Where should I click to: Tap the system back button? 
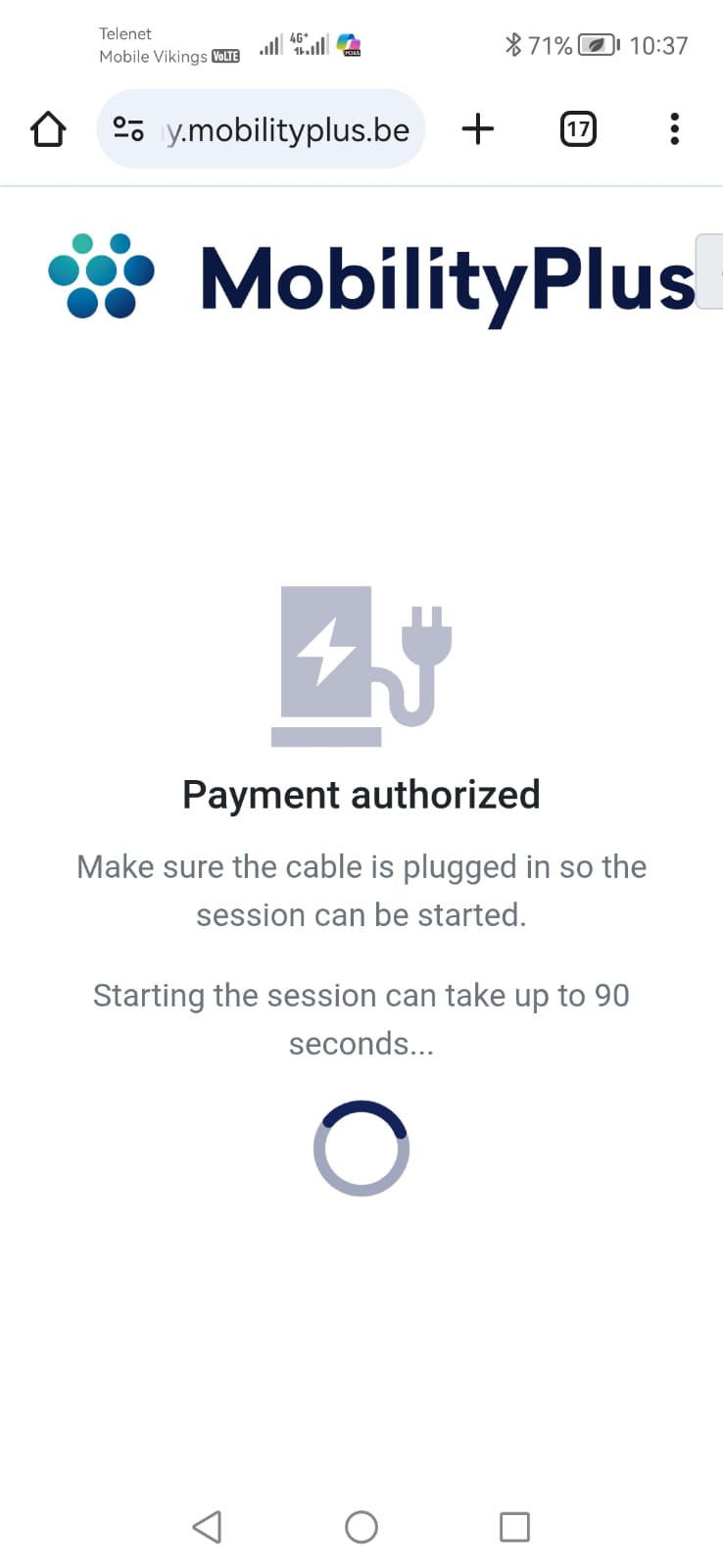pyautogui.click(x=207, y=1526)
